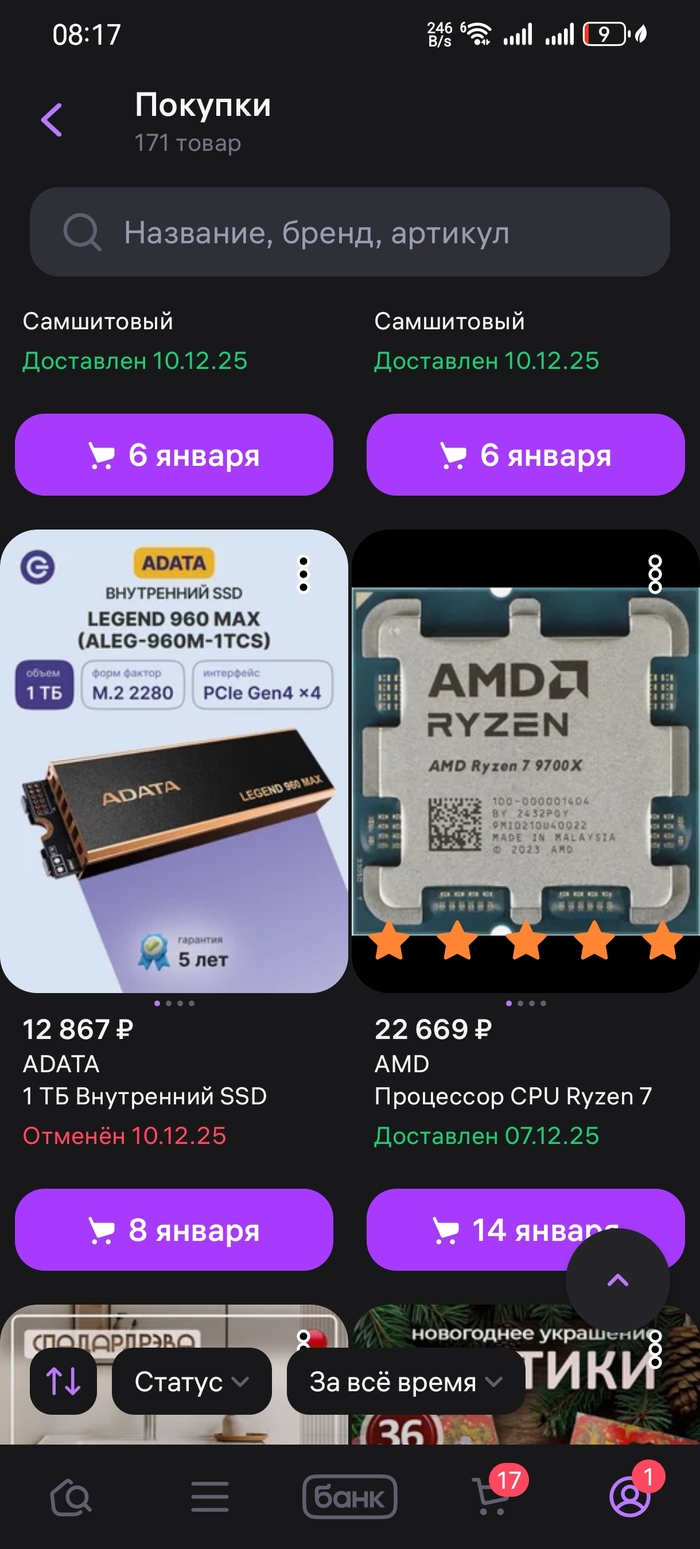Open overflow menu on AMD Ryzen card
The height and width of the screenshot is (1549, 700).
point(655,574)
